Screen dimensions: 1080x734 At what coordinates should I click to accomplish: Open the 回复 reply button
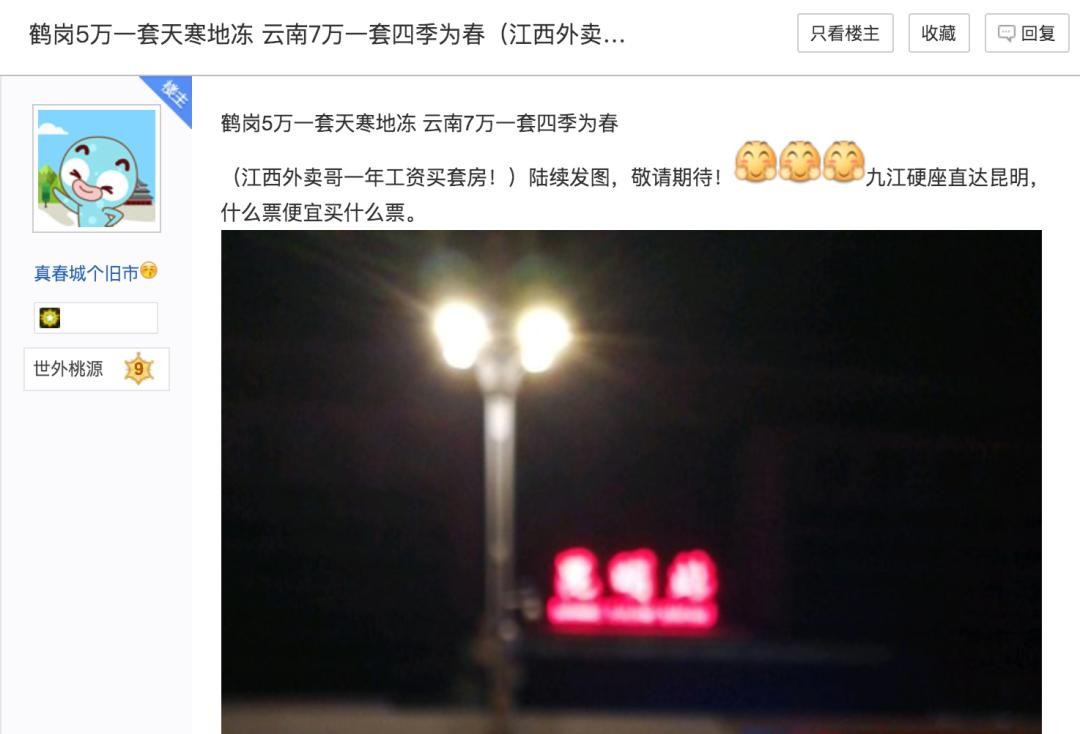pyautogui.click(x=1027, y=34)
